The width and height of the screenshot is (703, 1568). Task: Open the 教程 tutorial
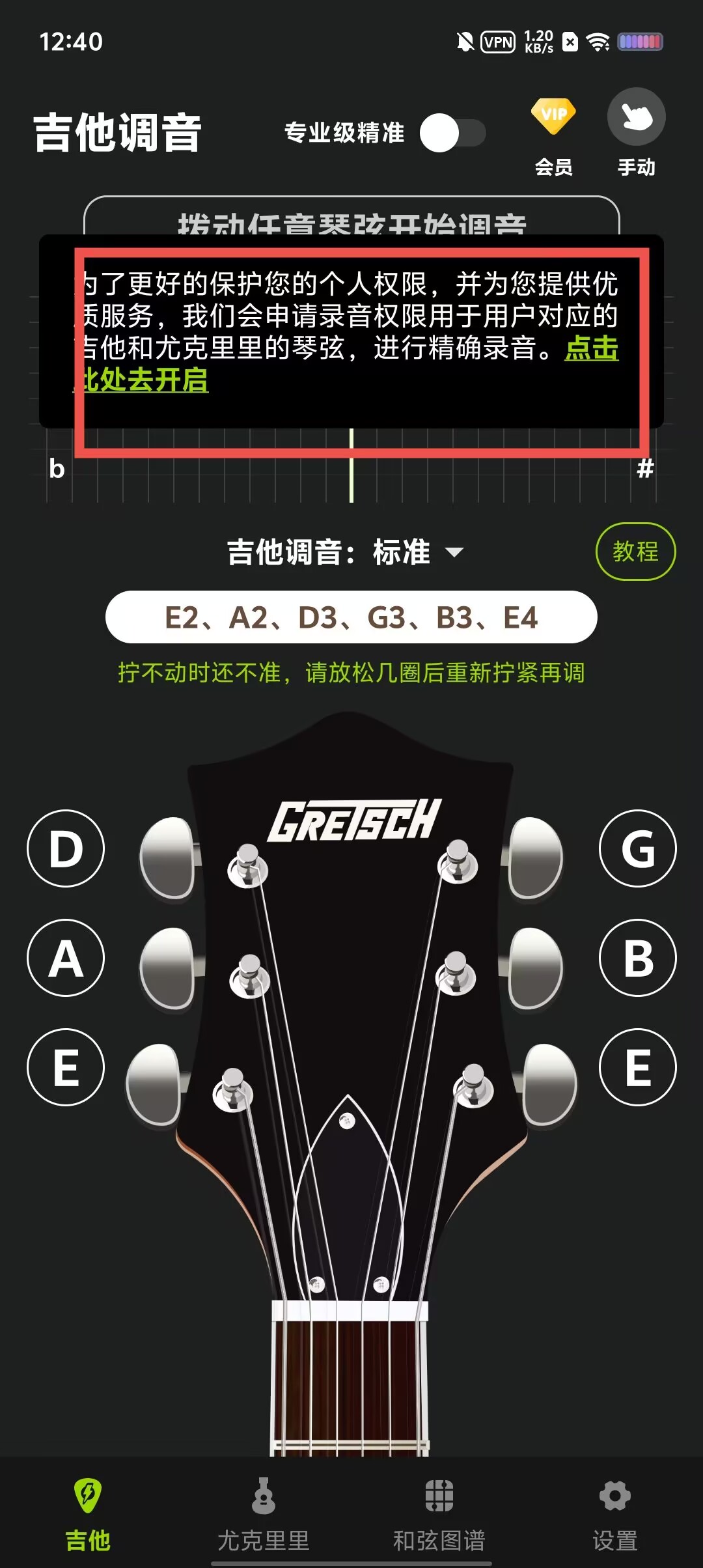tap(635, 552)
